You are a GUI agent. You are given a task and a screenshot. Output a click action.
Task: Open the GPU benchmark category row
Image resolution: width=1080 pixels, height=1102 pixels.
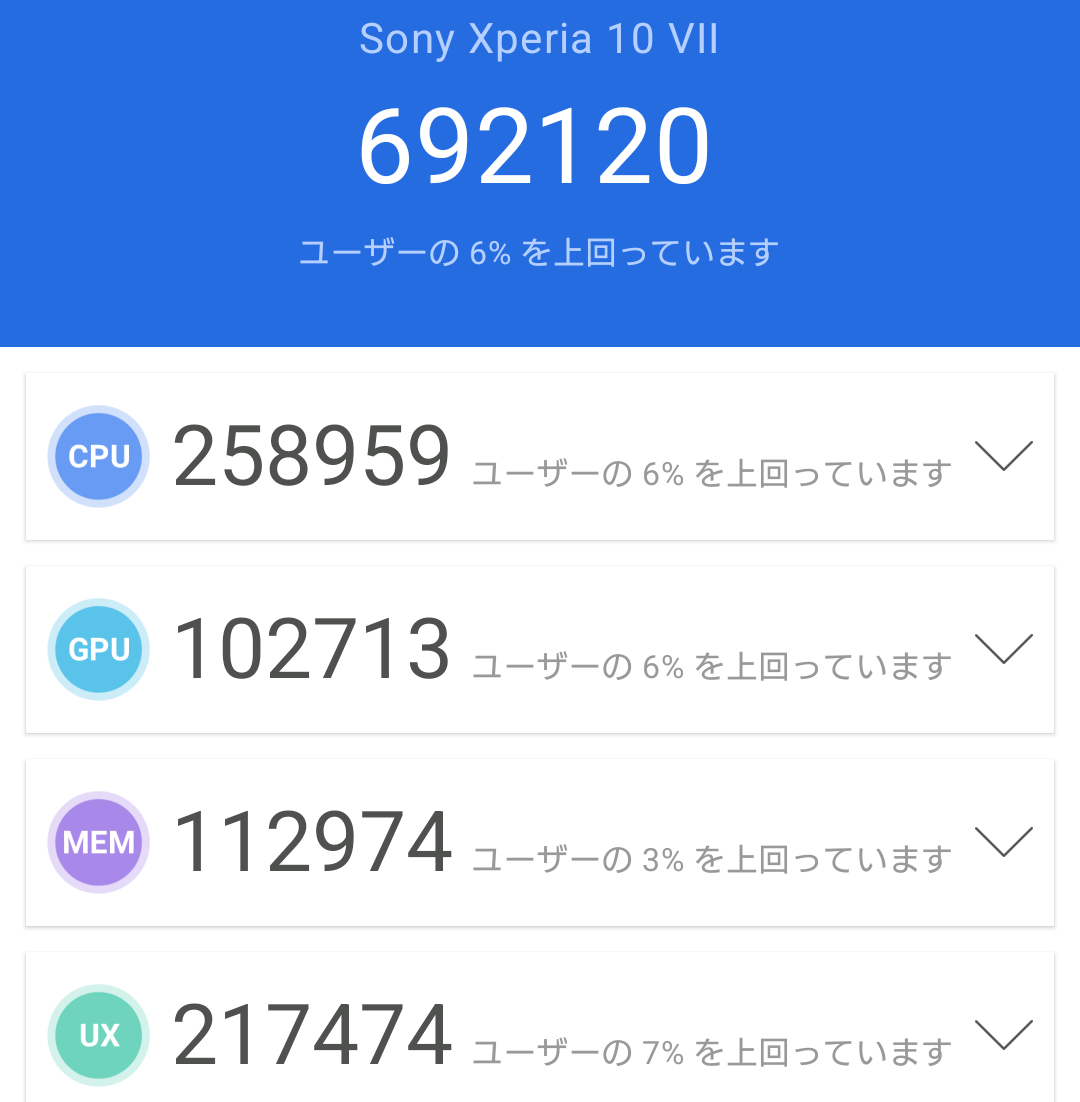click(x=540, y=649)
